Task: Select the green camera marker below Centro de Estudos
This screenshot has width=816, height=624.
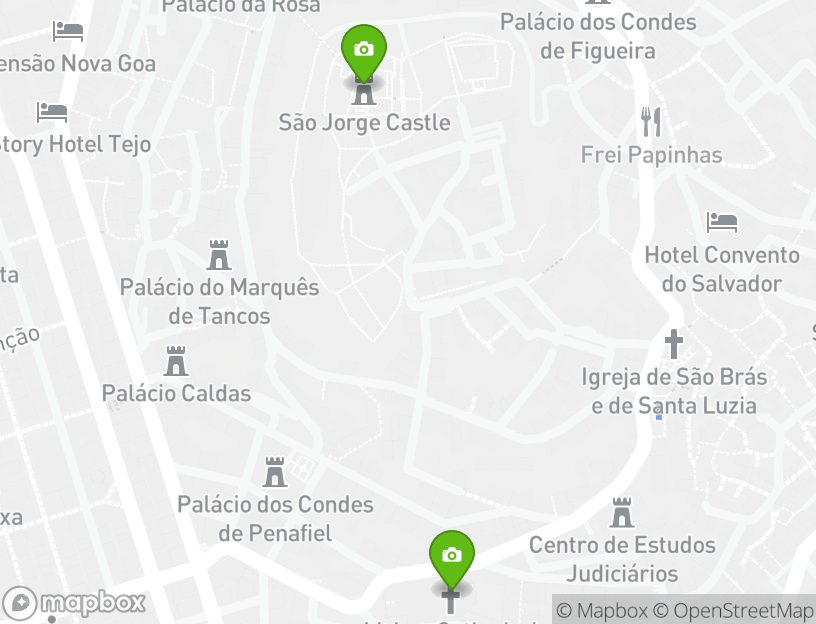Action: 451,556
